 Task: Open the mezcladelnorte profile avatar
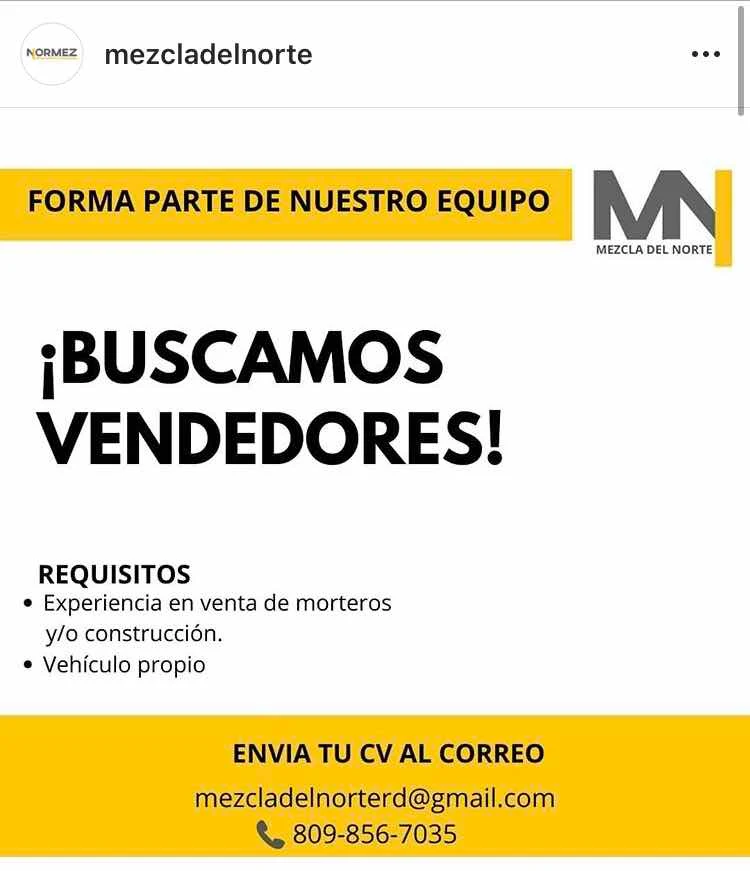click(52, 54)
